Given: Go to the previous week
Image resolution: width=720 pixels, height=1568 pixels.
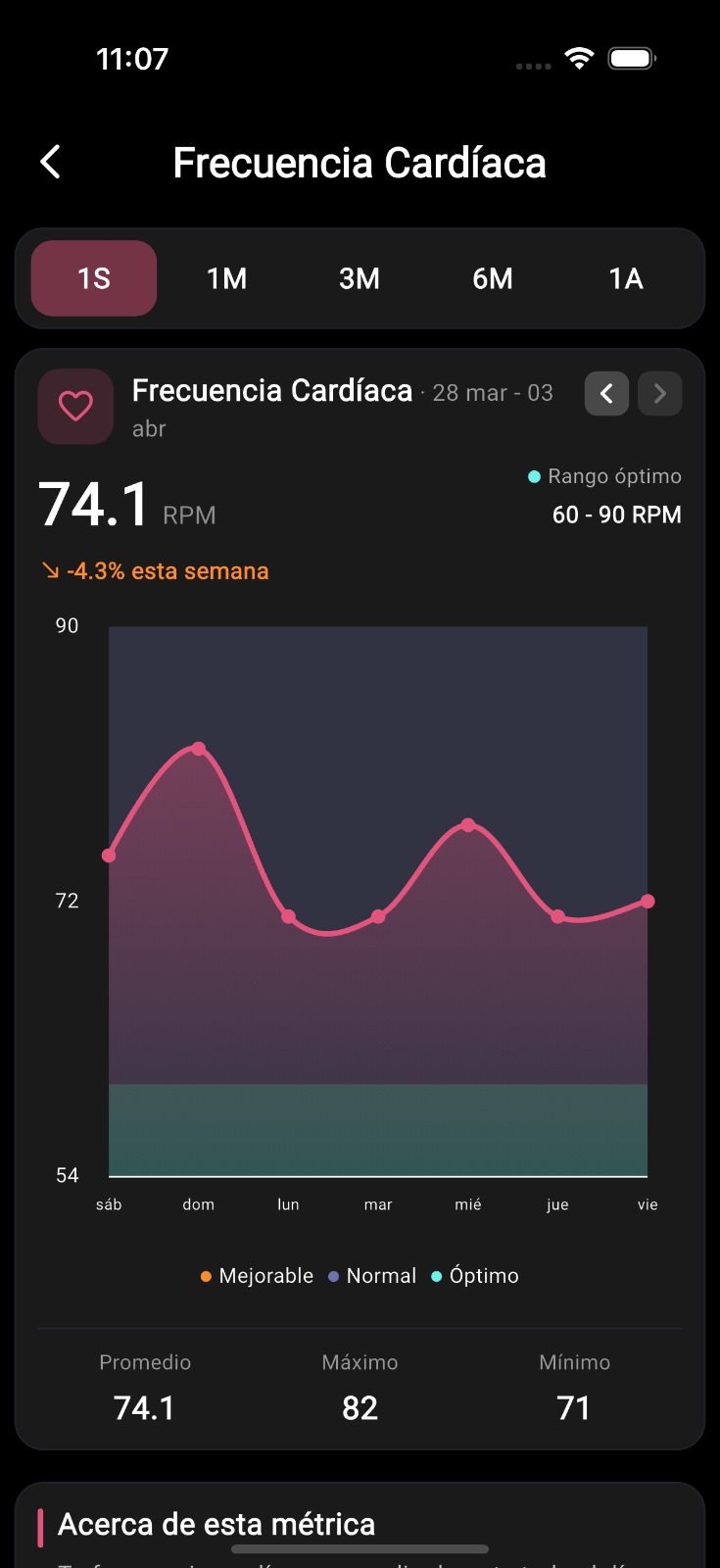Looking at the screenshot, I should (606, 394).
